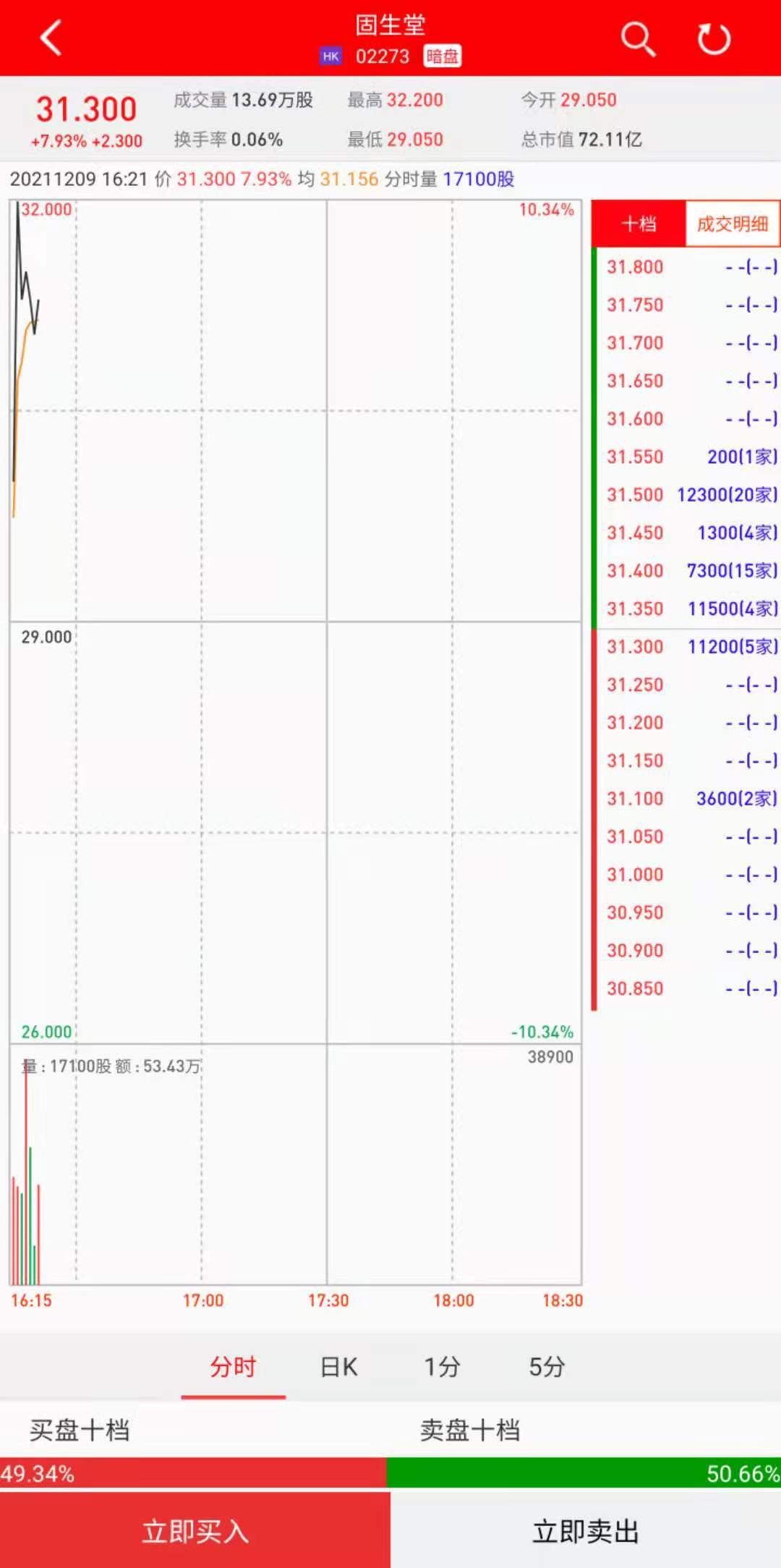Switch to the 十档 order book tab

(x=639, y=224)
